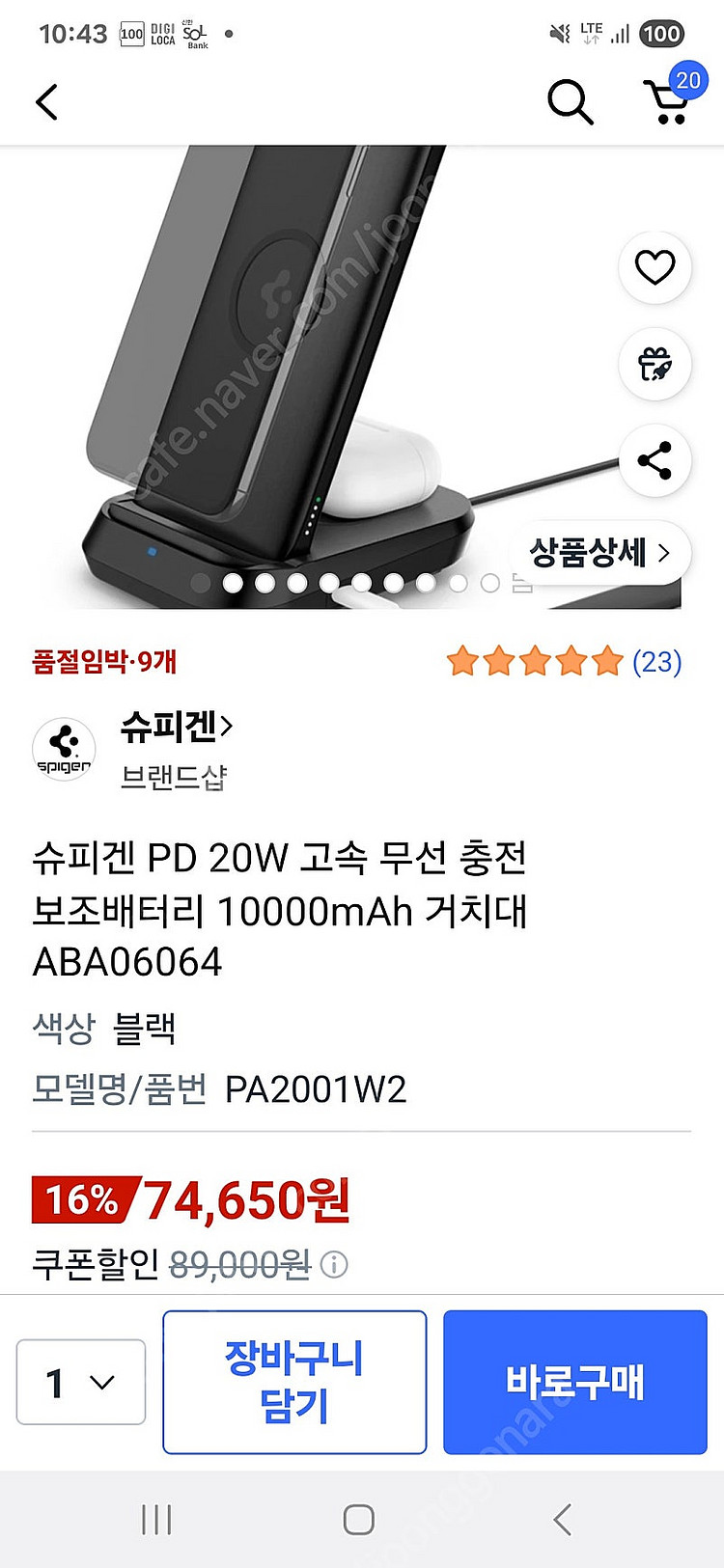
Task: Buy now with 바로구매
Action: click(575, 1382)
